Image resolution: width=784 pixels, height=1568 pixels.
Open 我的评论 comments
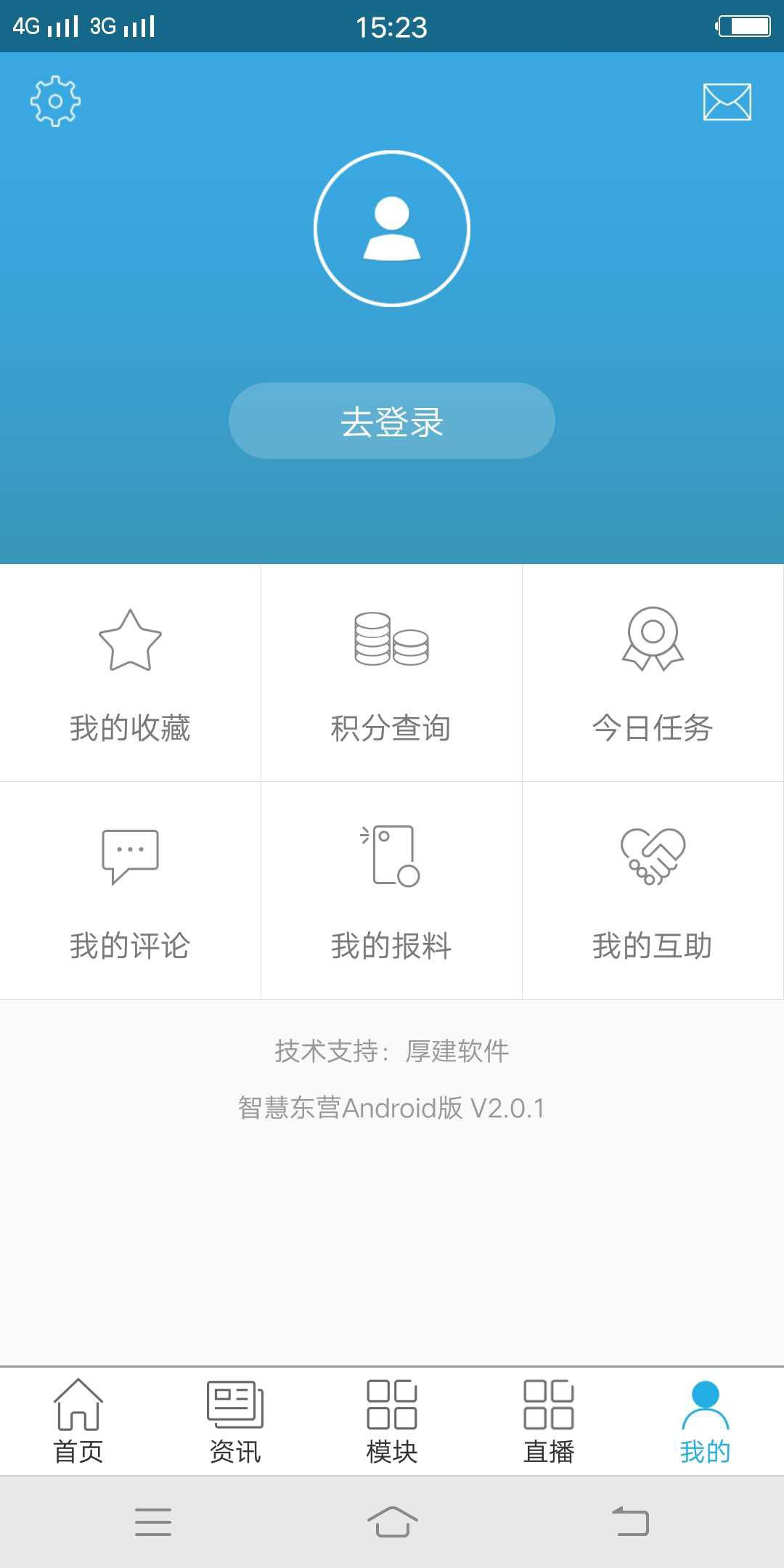pos(131,891)
